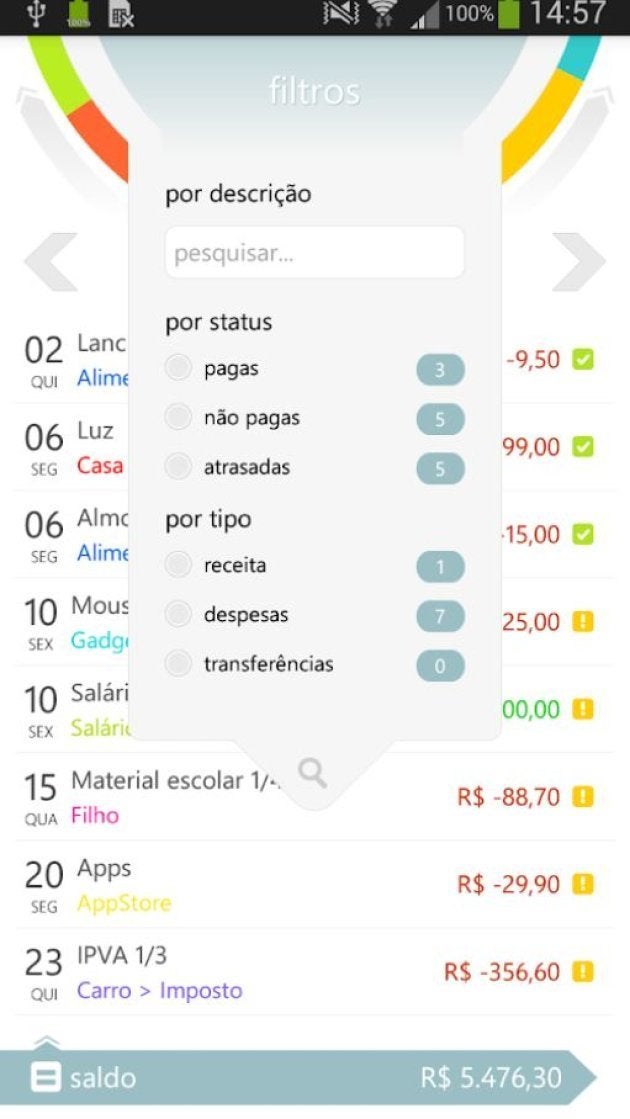Open the Material escolar transaction

coord(315,797)
